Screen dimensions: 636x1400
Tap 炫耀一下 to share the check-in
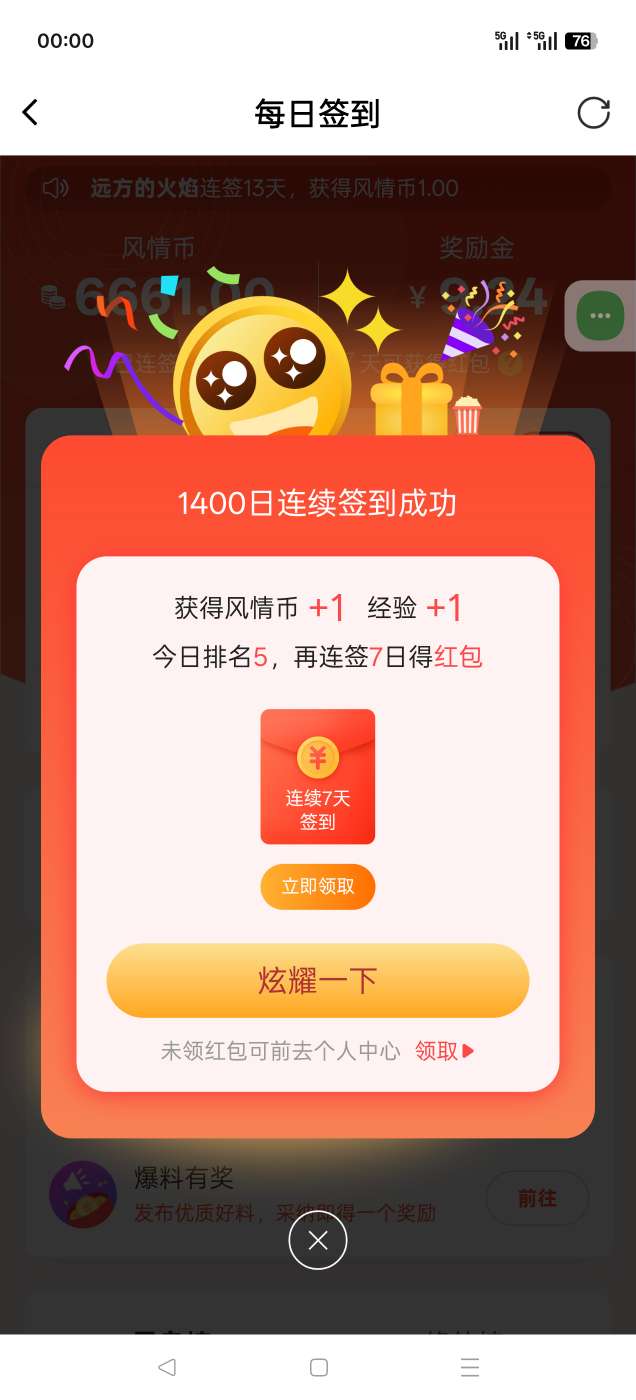318,980
